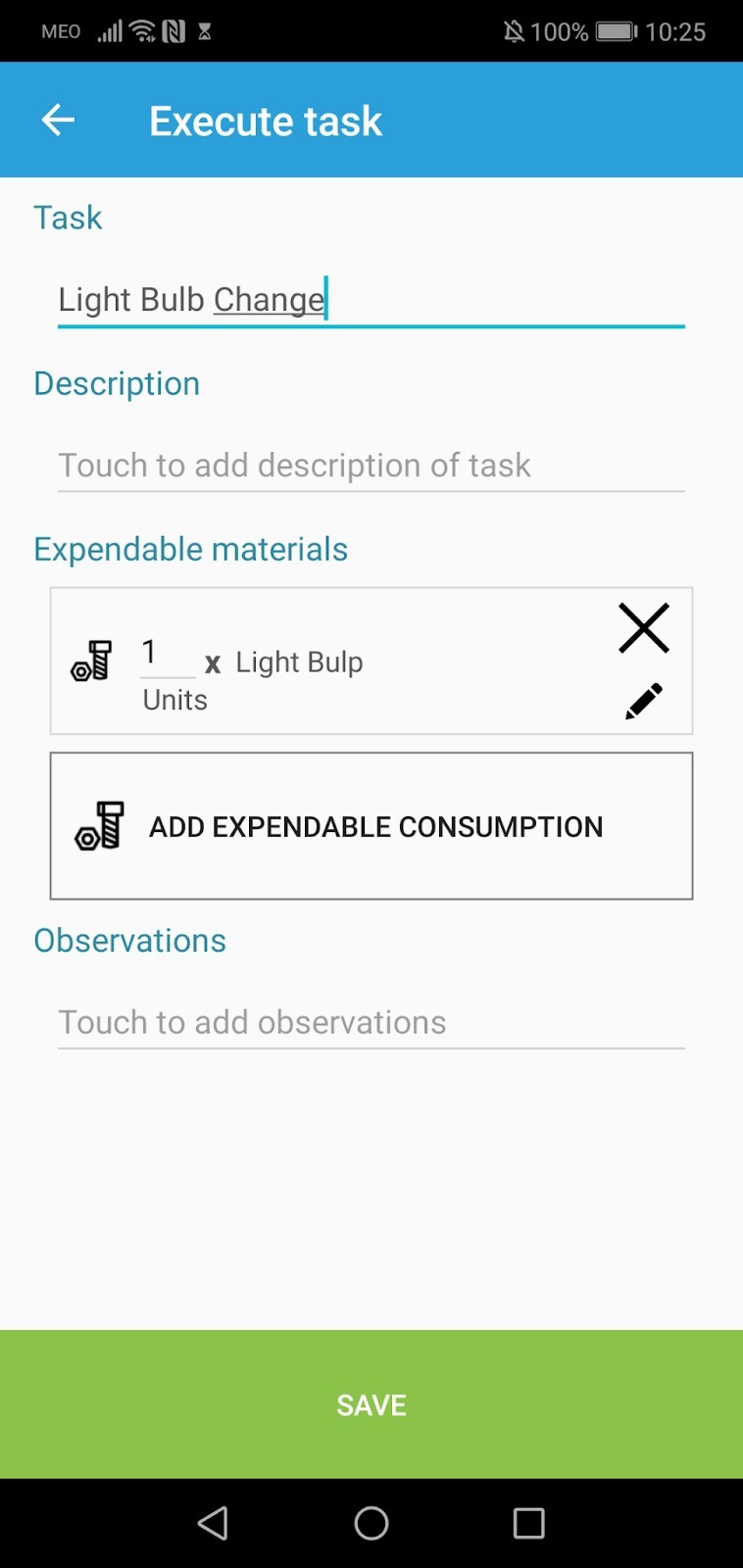Edit the Task name field
The height and width of the screenshot is (1568, 743).
click(371, 300)
